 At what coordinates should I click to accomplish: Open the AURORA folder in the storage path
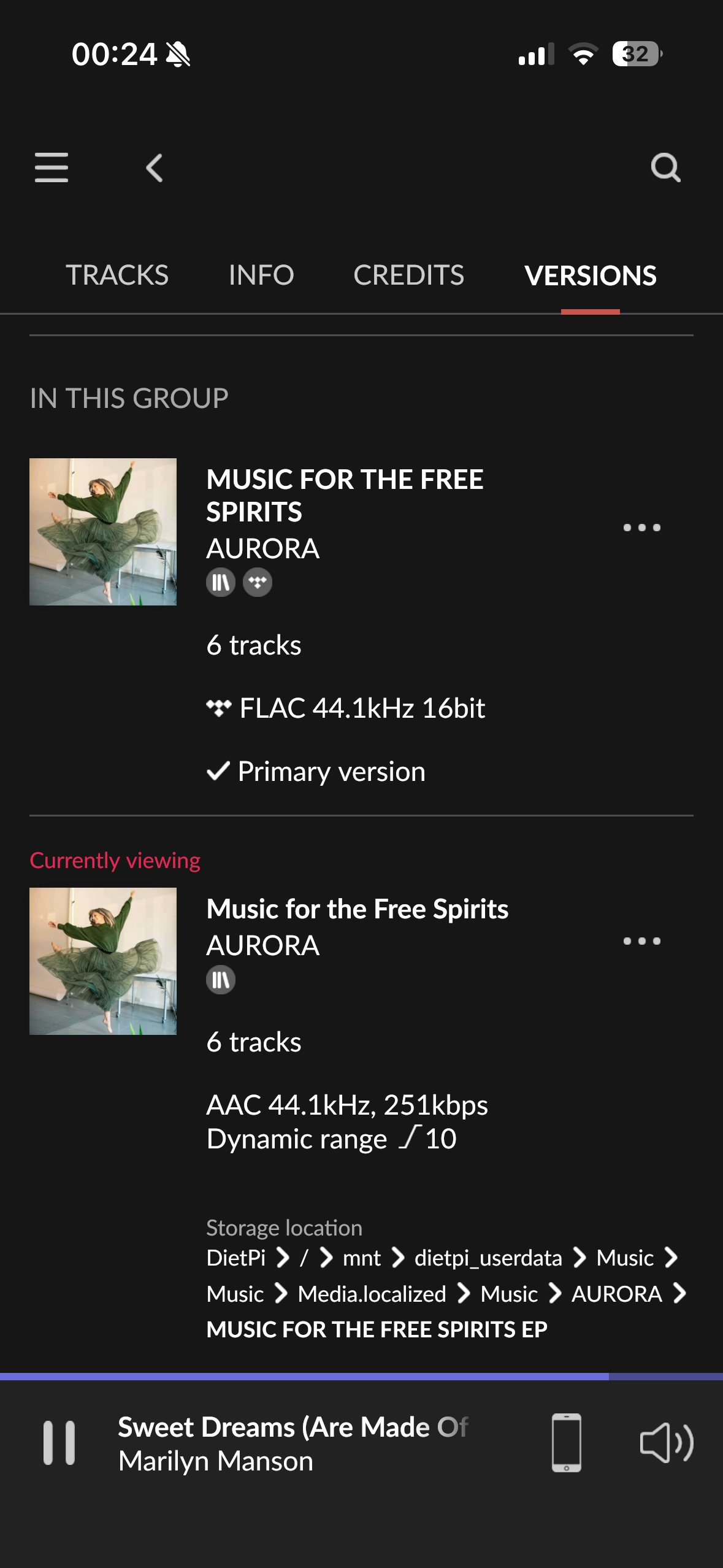(x=616, y=1294)
